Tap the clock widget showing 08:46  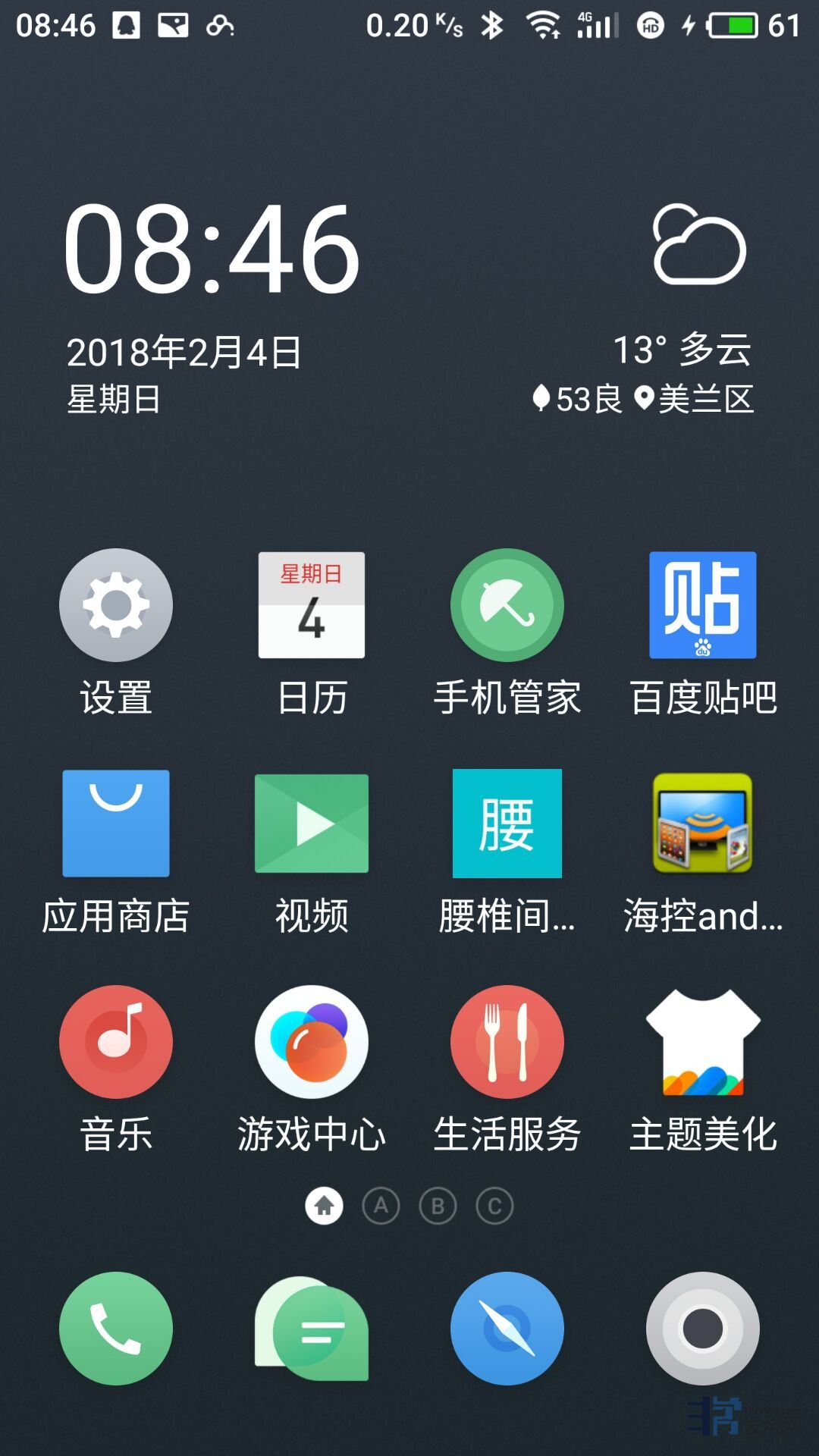click(212, 249)
